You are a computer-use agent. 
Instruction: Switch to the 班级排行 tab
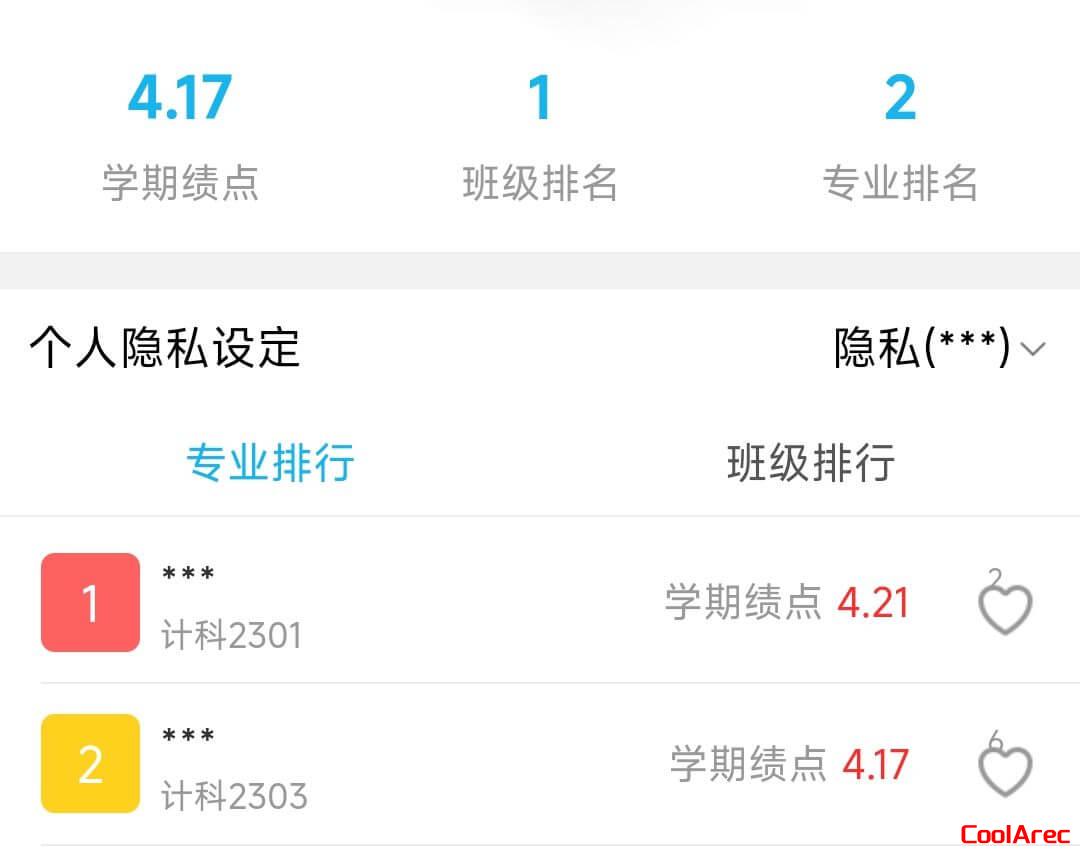pyautogui.click(x=810, y=463)
